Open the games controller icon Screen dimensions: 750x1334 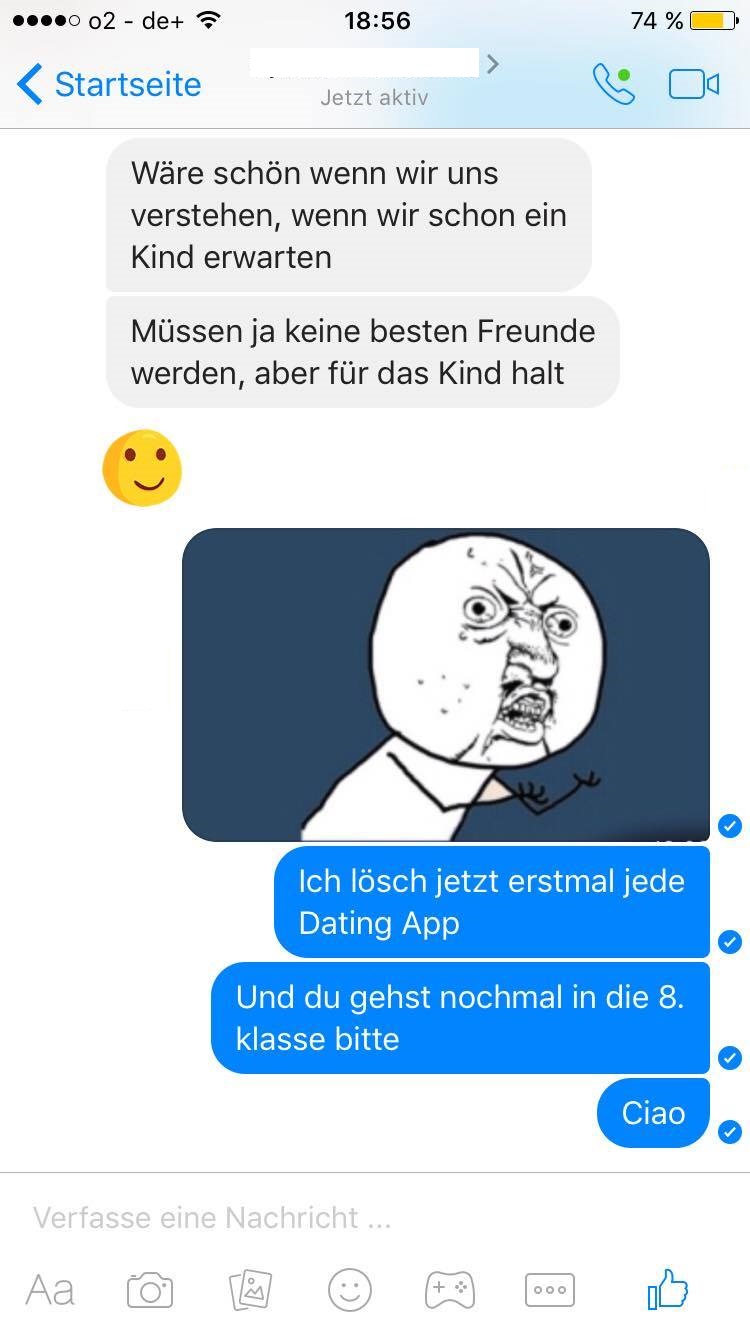450,1290
